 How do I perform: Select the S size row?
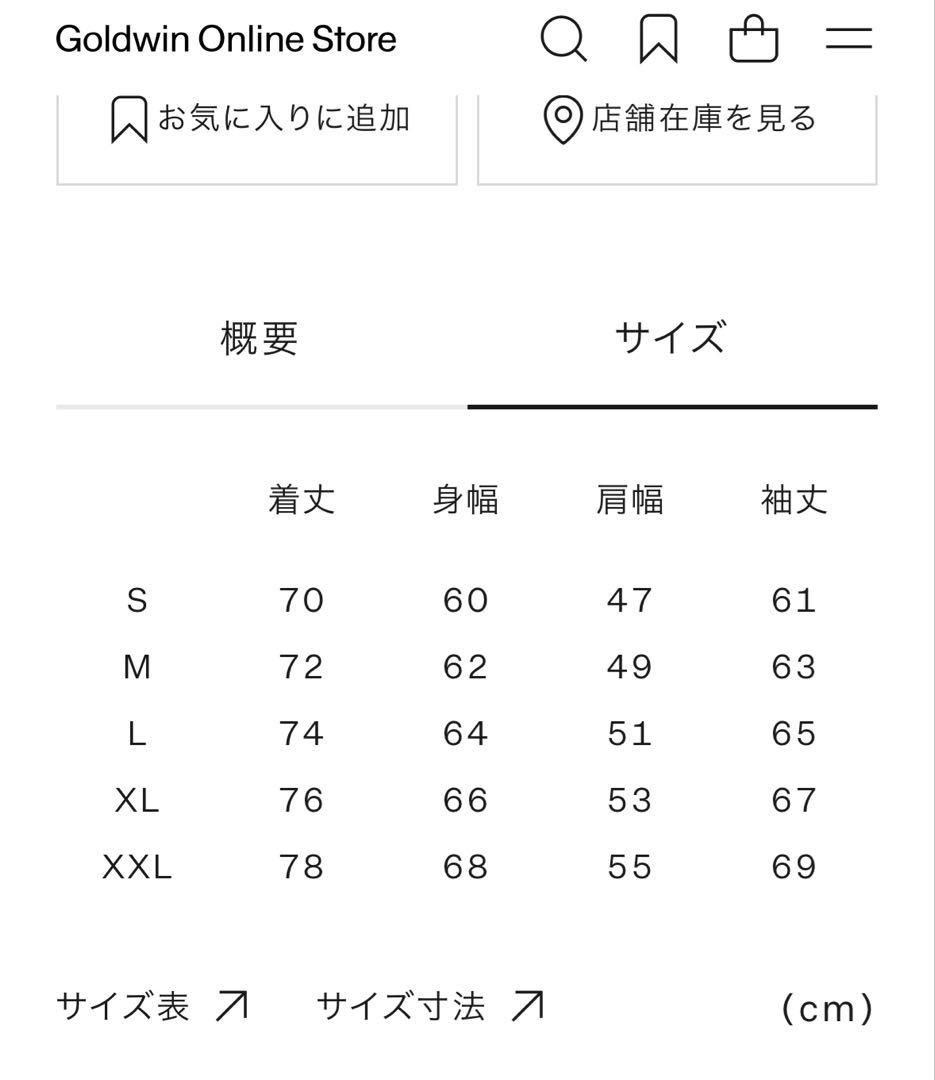(x=140, y=601)
